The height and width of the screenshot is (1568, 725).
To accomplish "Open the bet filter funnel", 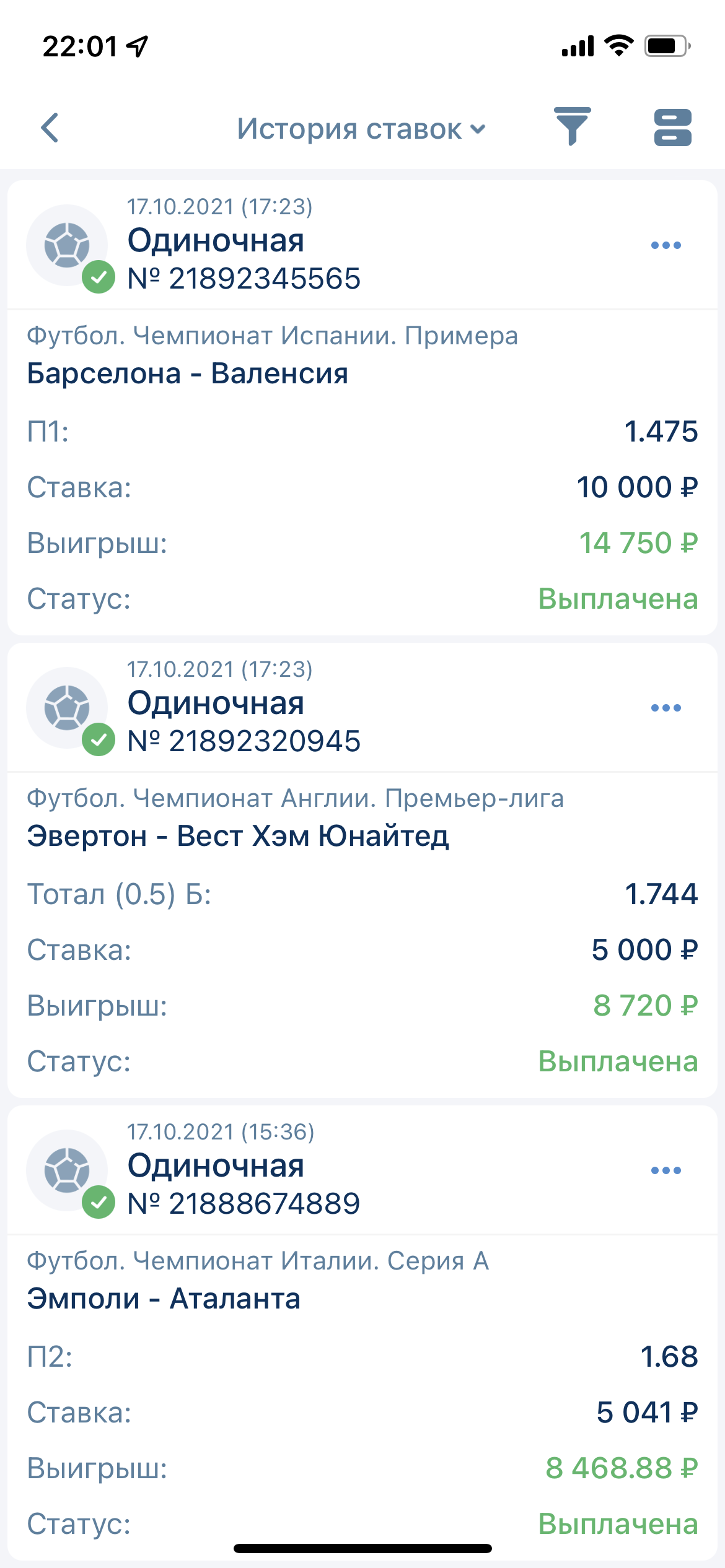I will [x=572, y=127].
